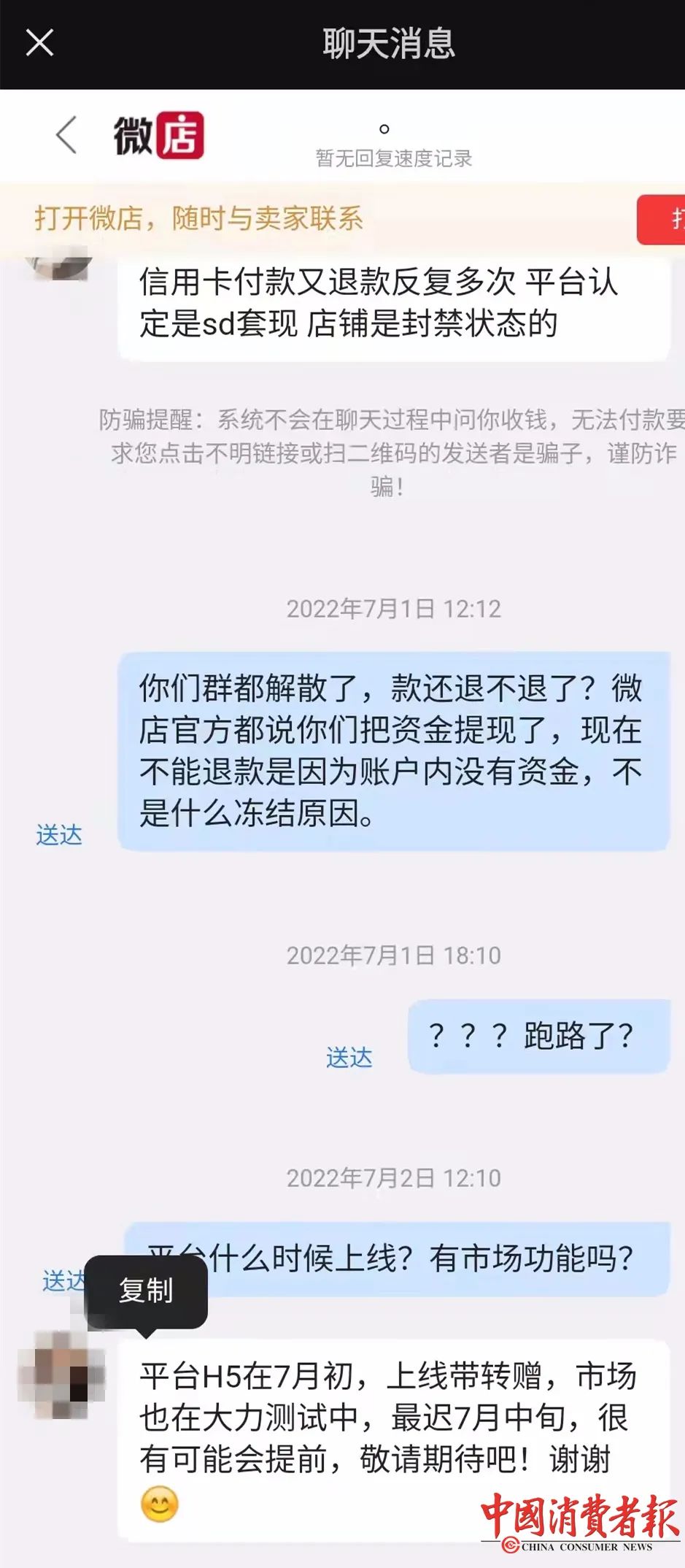Close the chat messages page
Screen dimensions: 685x1568
tap(40, 42)
